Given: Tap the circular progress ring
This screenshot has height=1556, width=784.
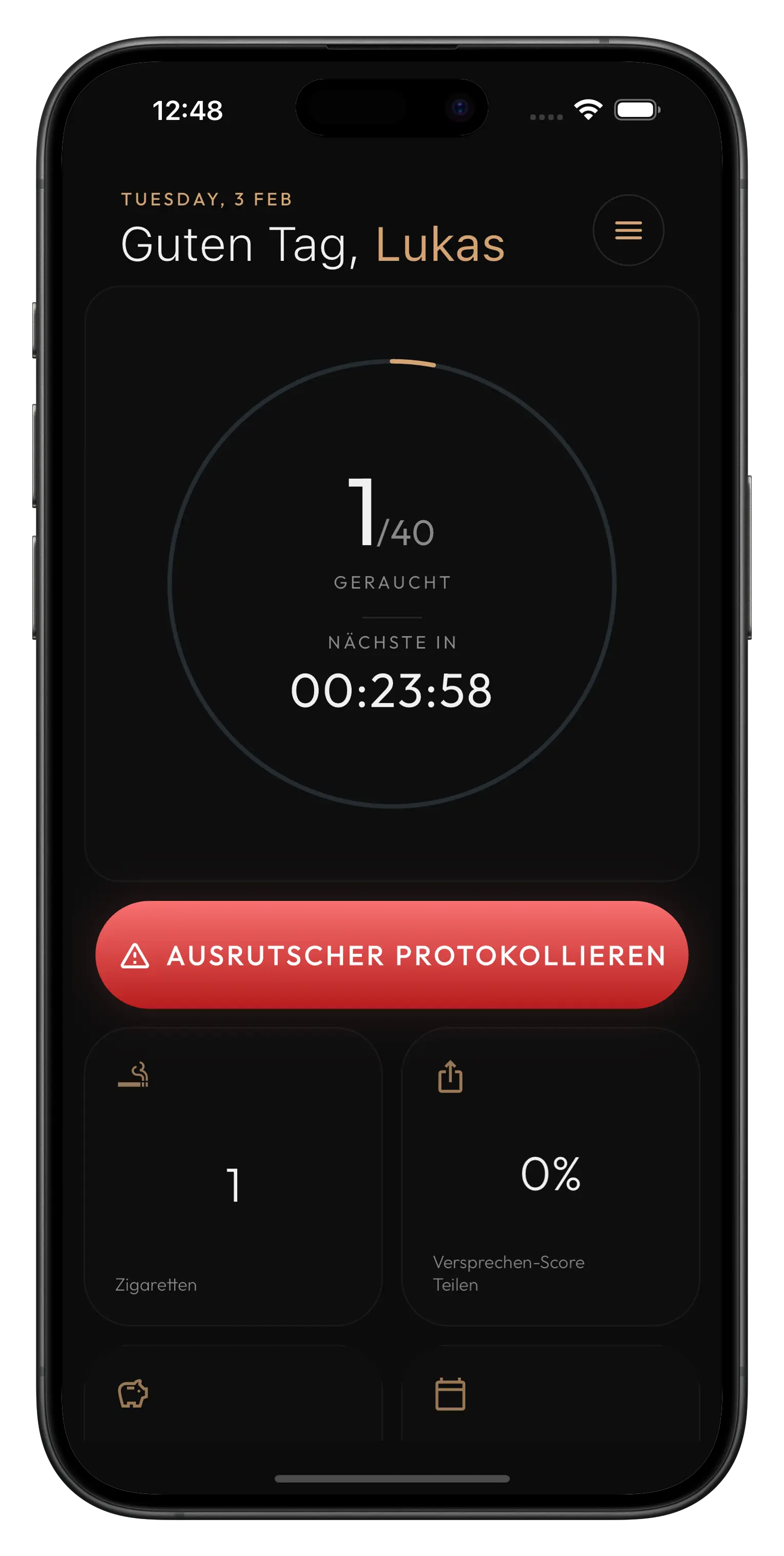Looking at the screenshot, I should [414, 364].
